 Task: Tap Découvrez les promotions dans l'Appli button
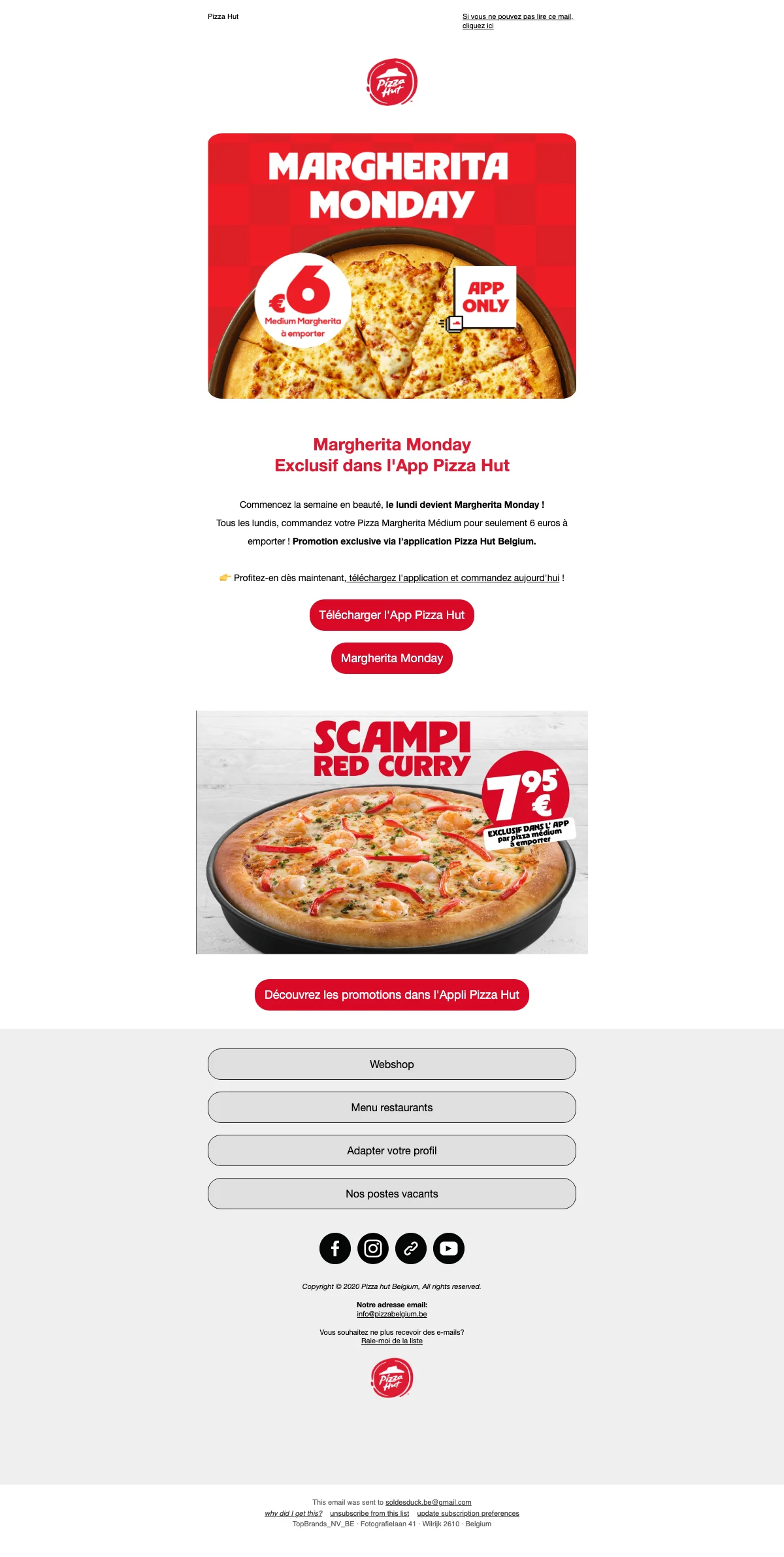(392, 995)
